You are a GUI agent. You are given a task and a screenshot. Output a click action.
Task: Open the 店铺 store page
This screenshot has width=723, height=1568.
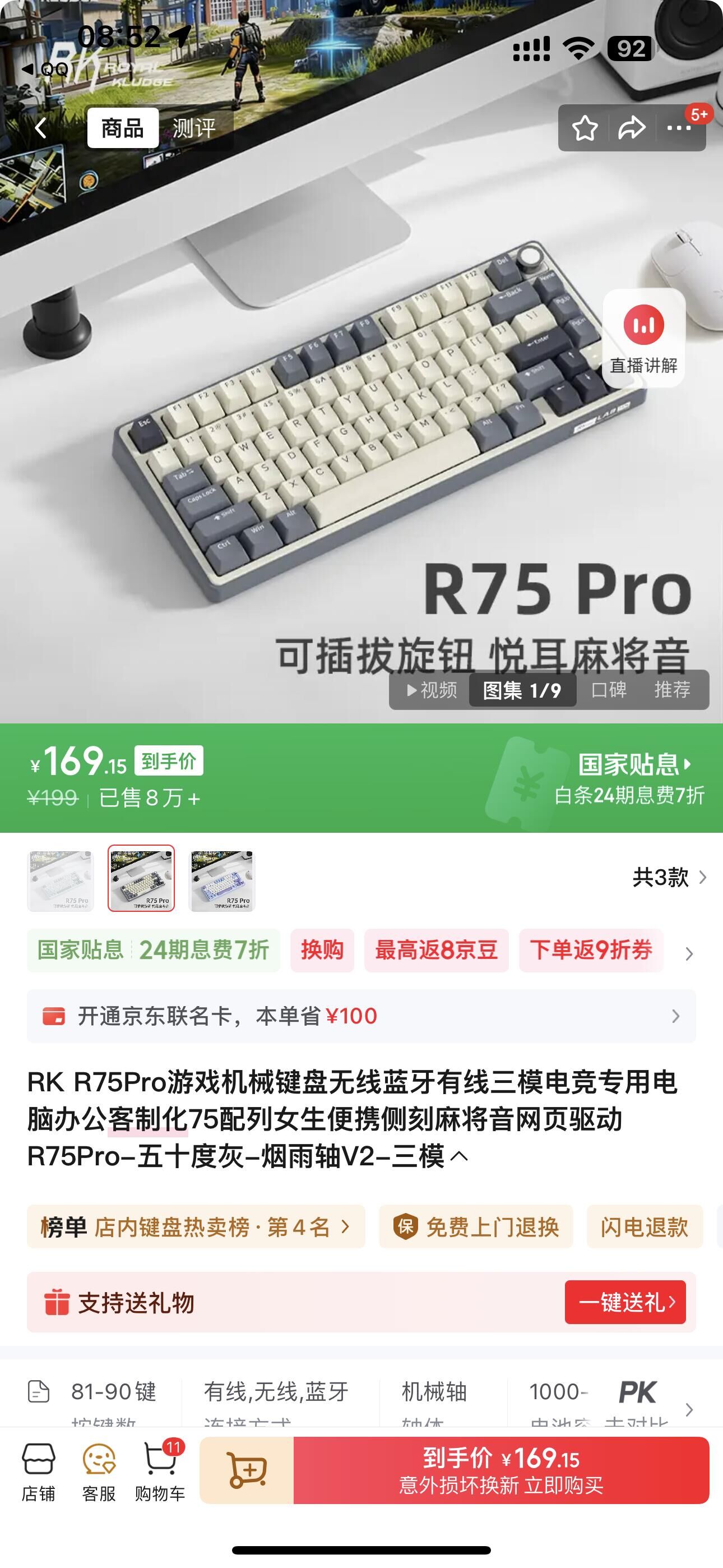[38, 1472]
